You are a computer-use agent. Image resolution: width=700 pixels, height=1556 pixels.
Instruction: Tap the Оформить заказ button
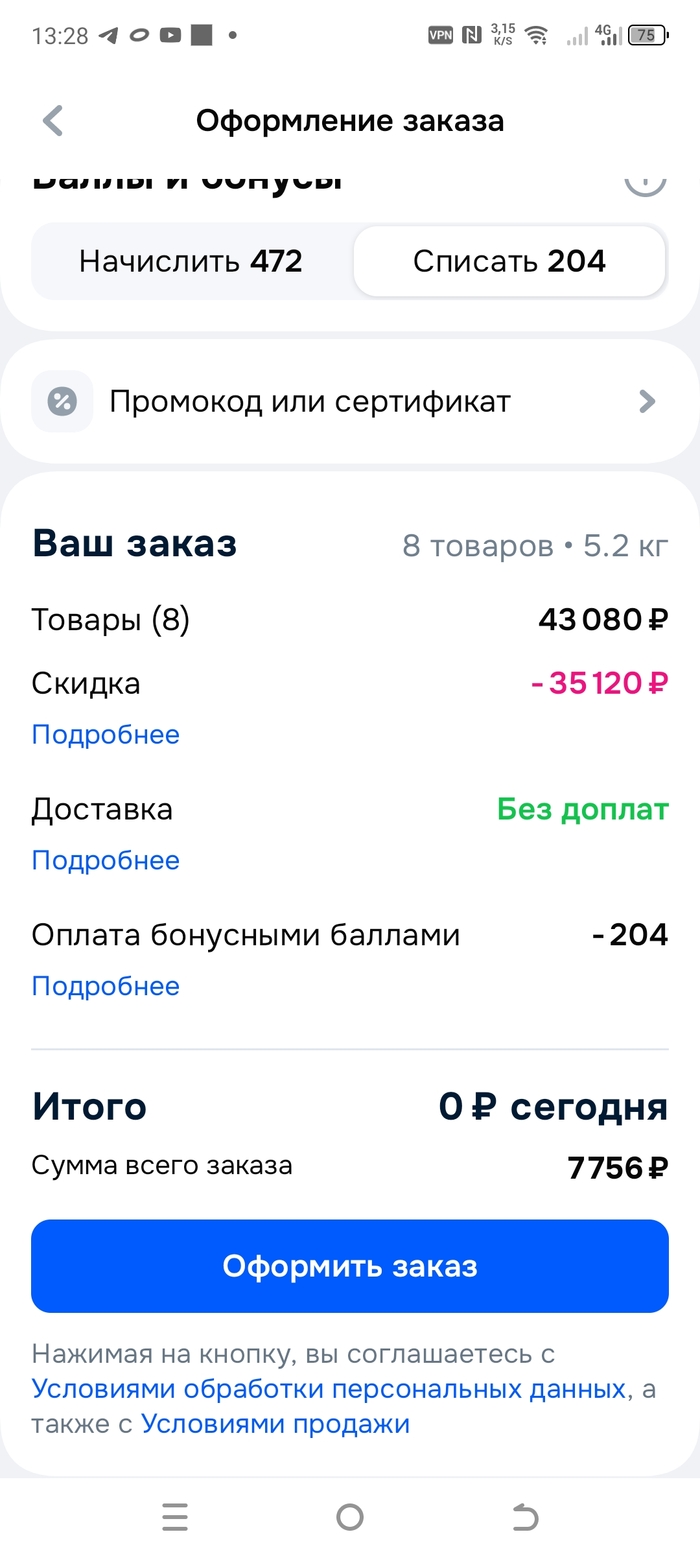coord(350,1266)
